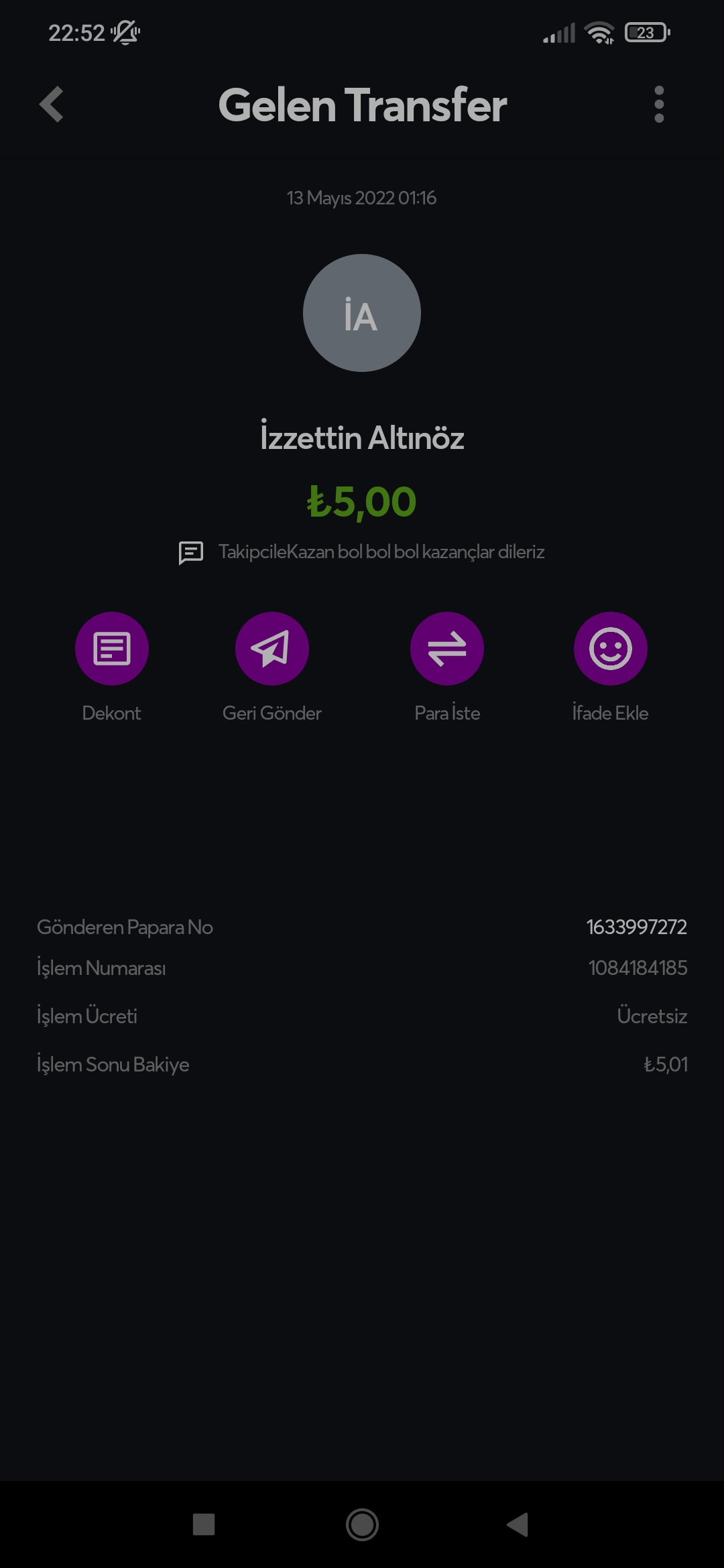Tap Geri Gönder to return money

[x=272, y=649]
